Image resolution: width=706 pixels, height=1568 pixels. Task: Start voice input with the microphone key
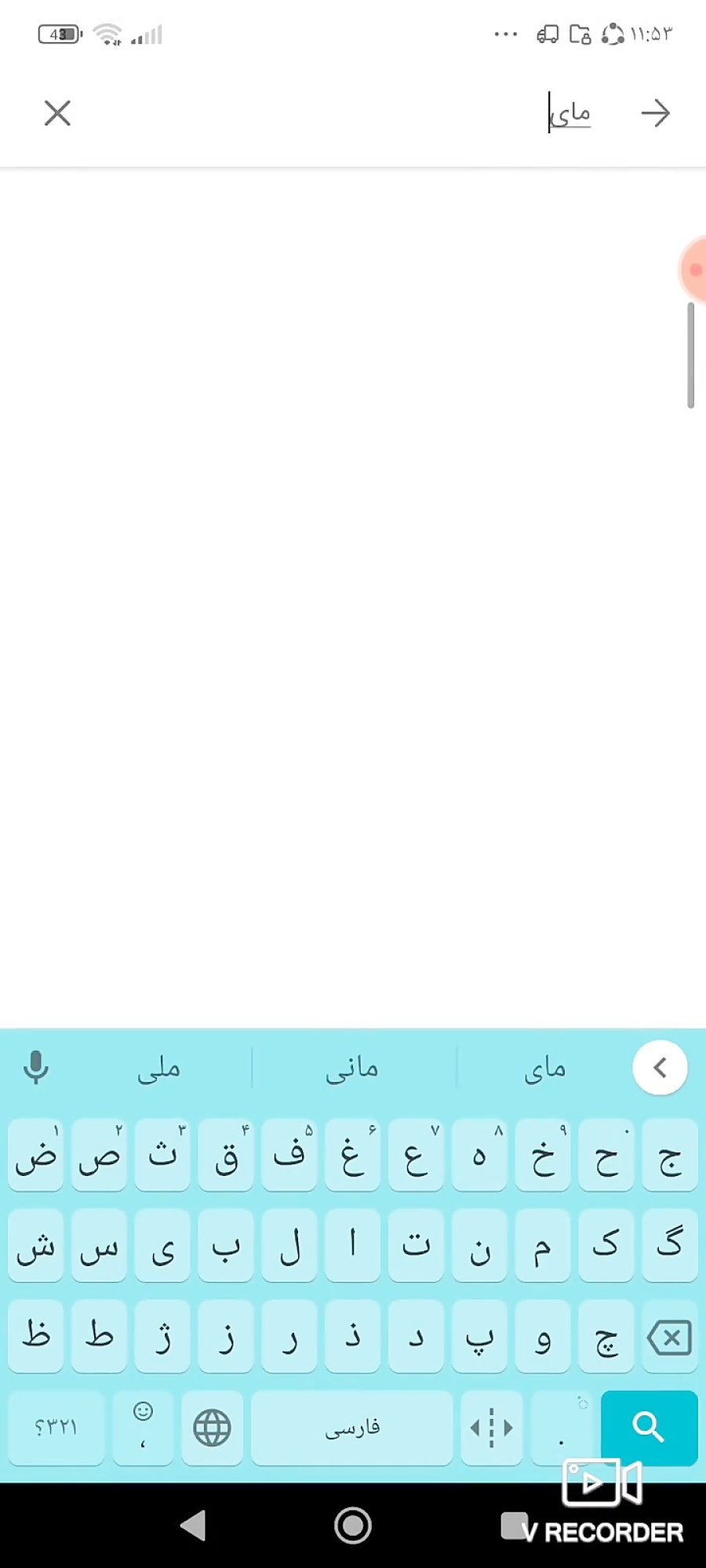click(x=36, y=1067)
